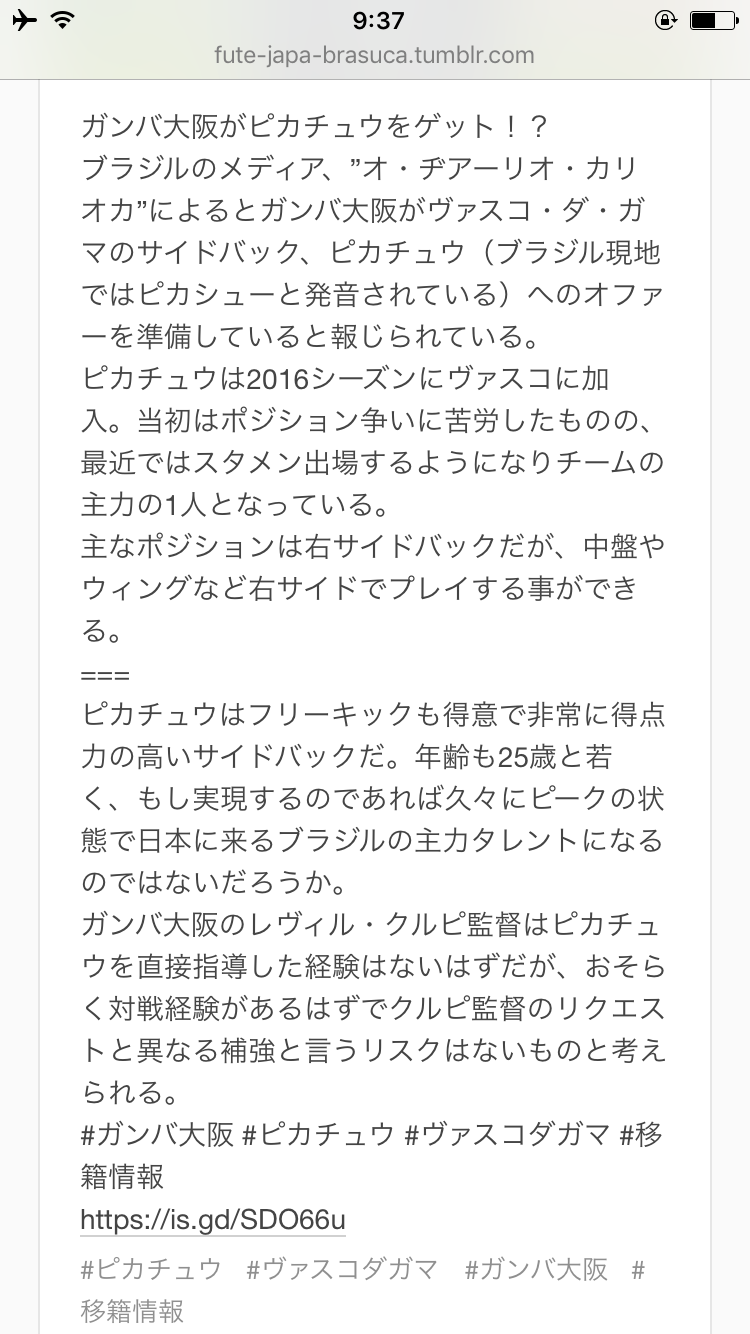Image resolution: width=750 pixels, height=1334 pixels.
Task: Open the https://is.gd/SDO66u link
Action: coord(212,1220)
